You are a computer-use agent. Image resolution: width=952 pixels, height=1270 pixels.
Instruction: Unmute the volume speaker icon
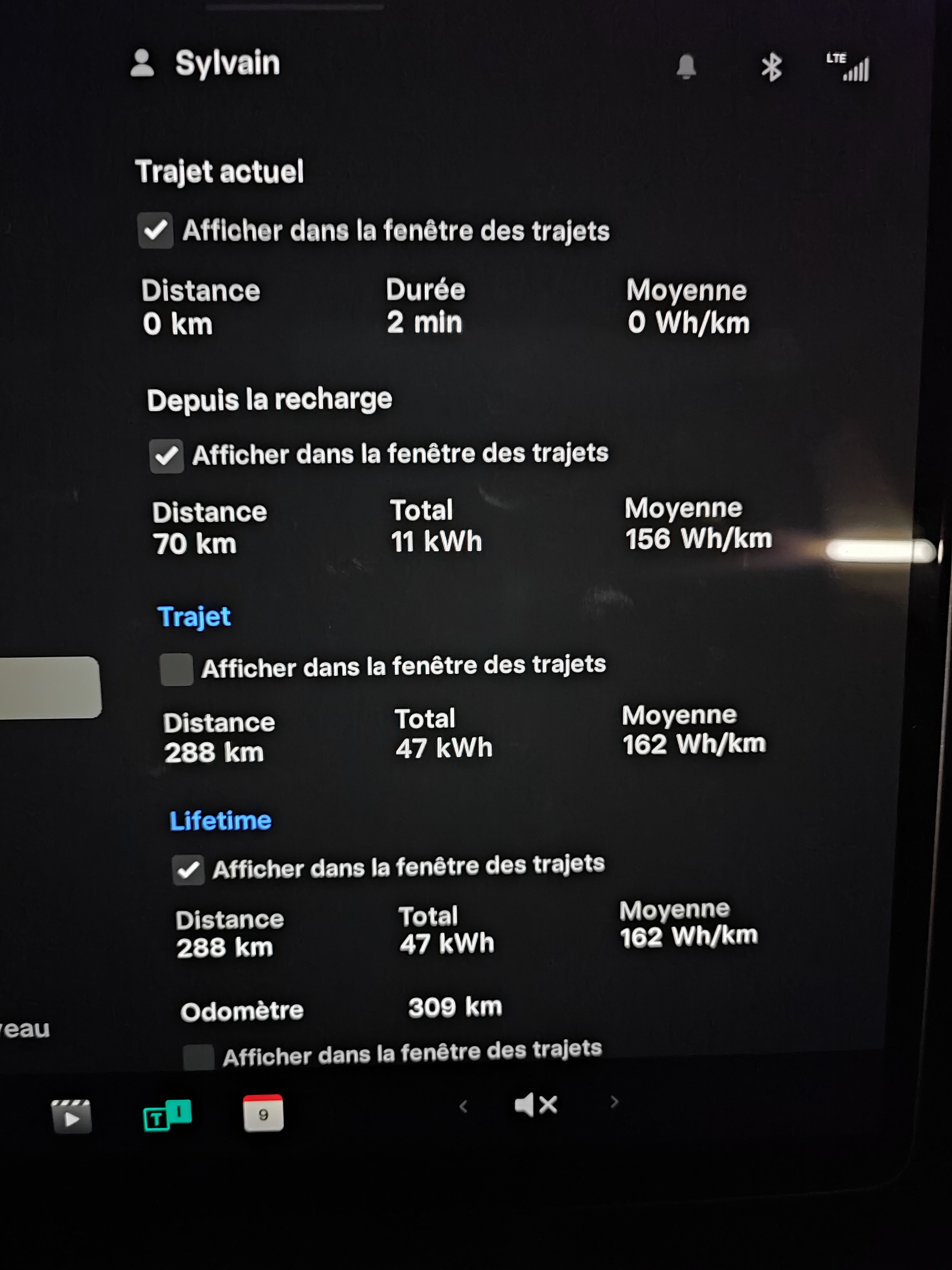tap(536, 1104)
